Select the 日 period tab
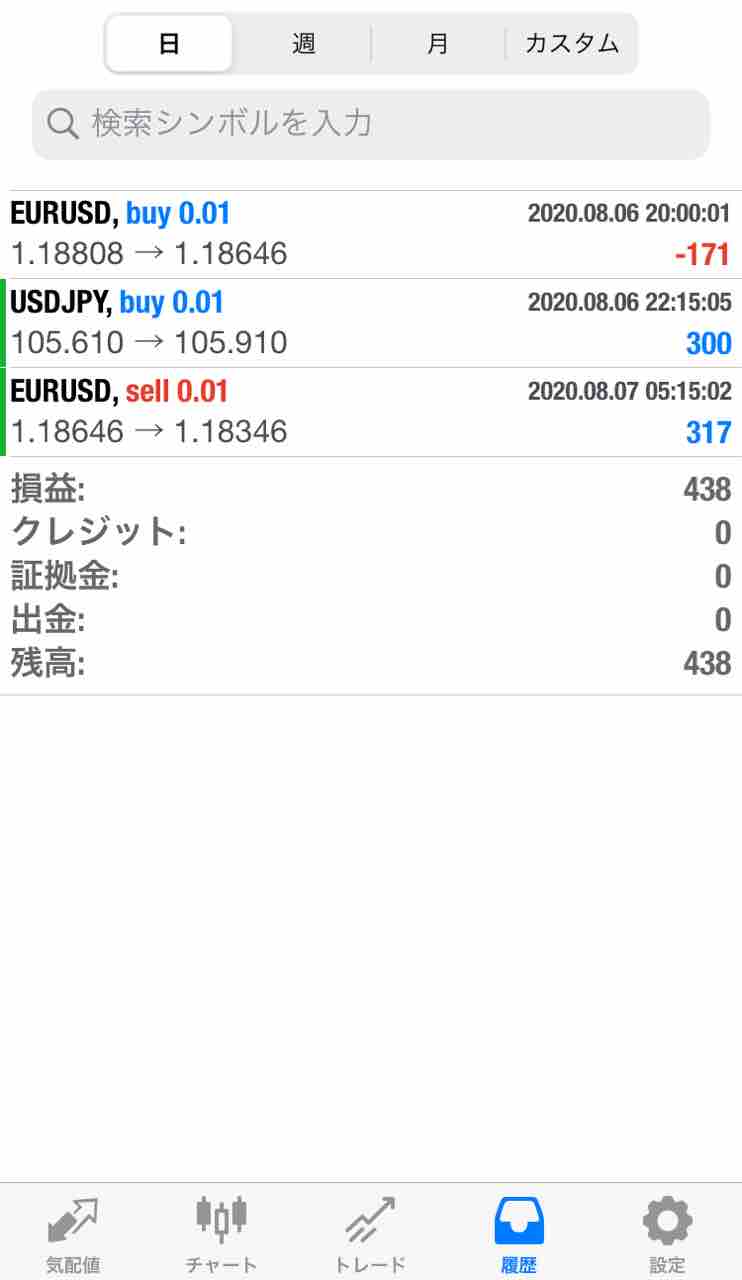 [170, 44]
